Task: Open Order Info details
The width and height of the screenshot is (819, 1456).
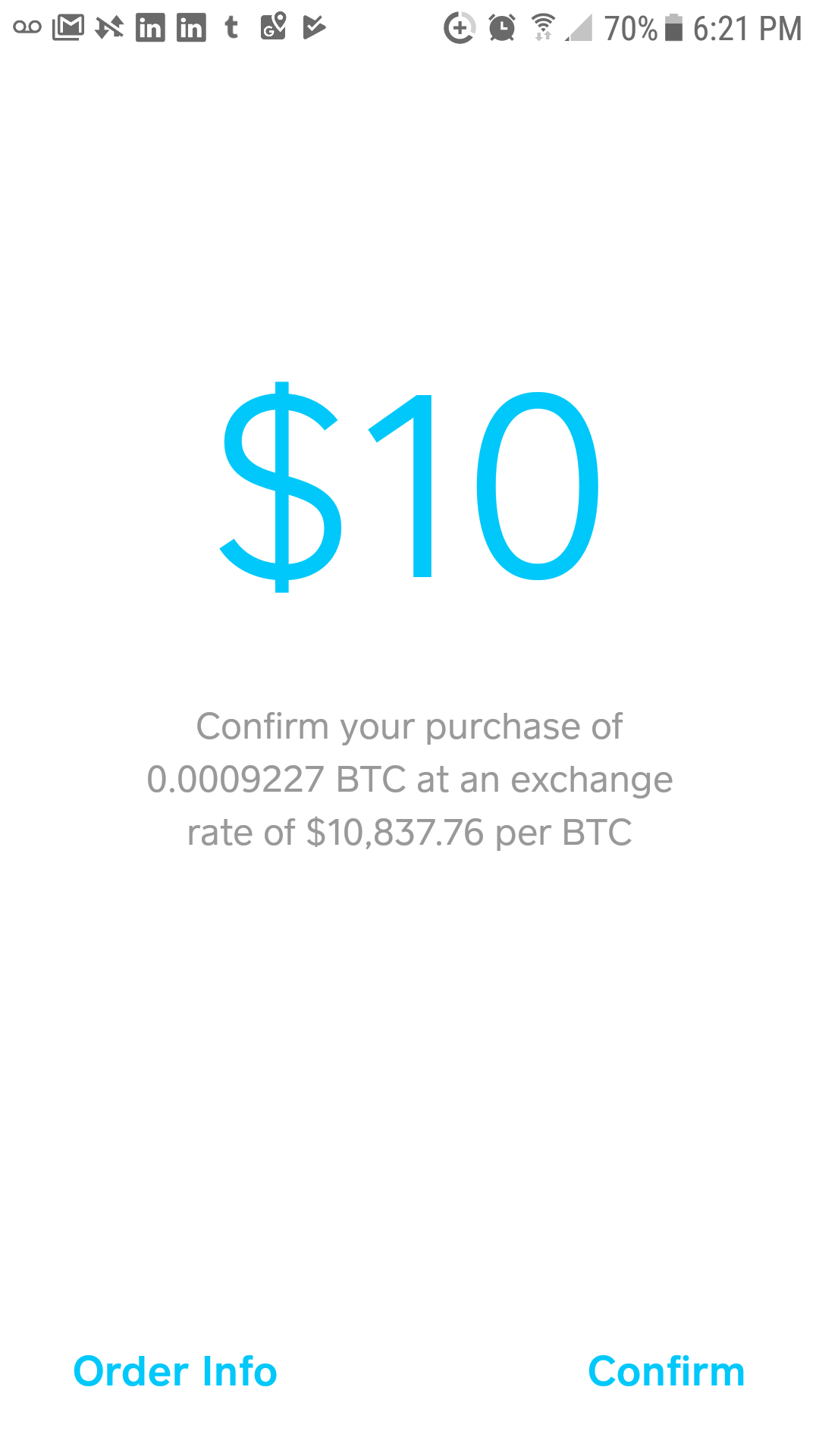Action: (x=175, y=1371)
